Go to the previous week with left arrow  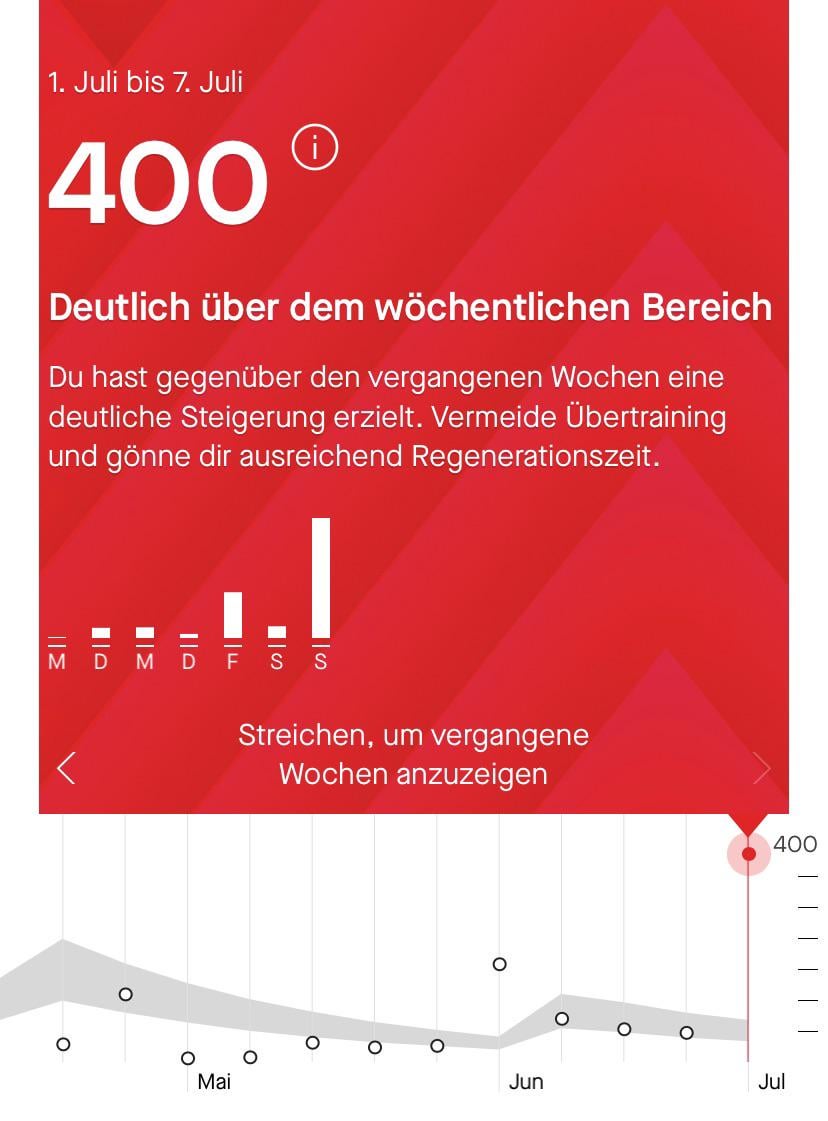point(66,769)
